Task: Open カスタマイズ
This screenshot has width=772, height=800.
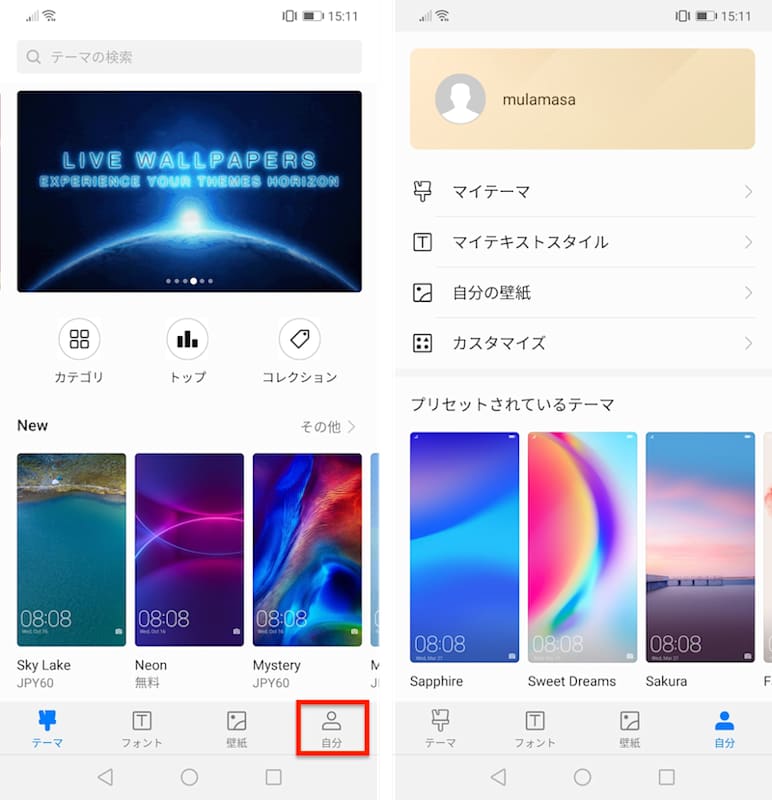Action: tap(582, 343)
